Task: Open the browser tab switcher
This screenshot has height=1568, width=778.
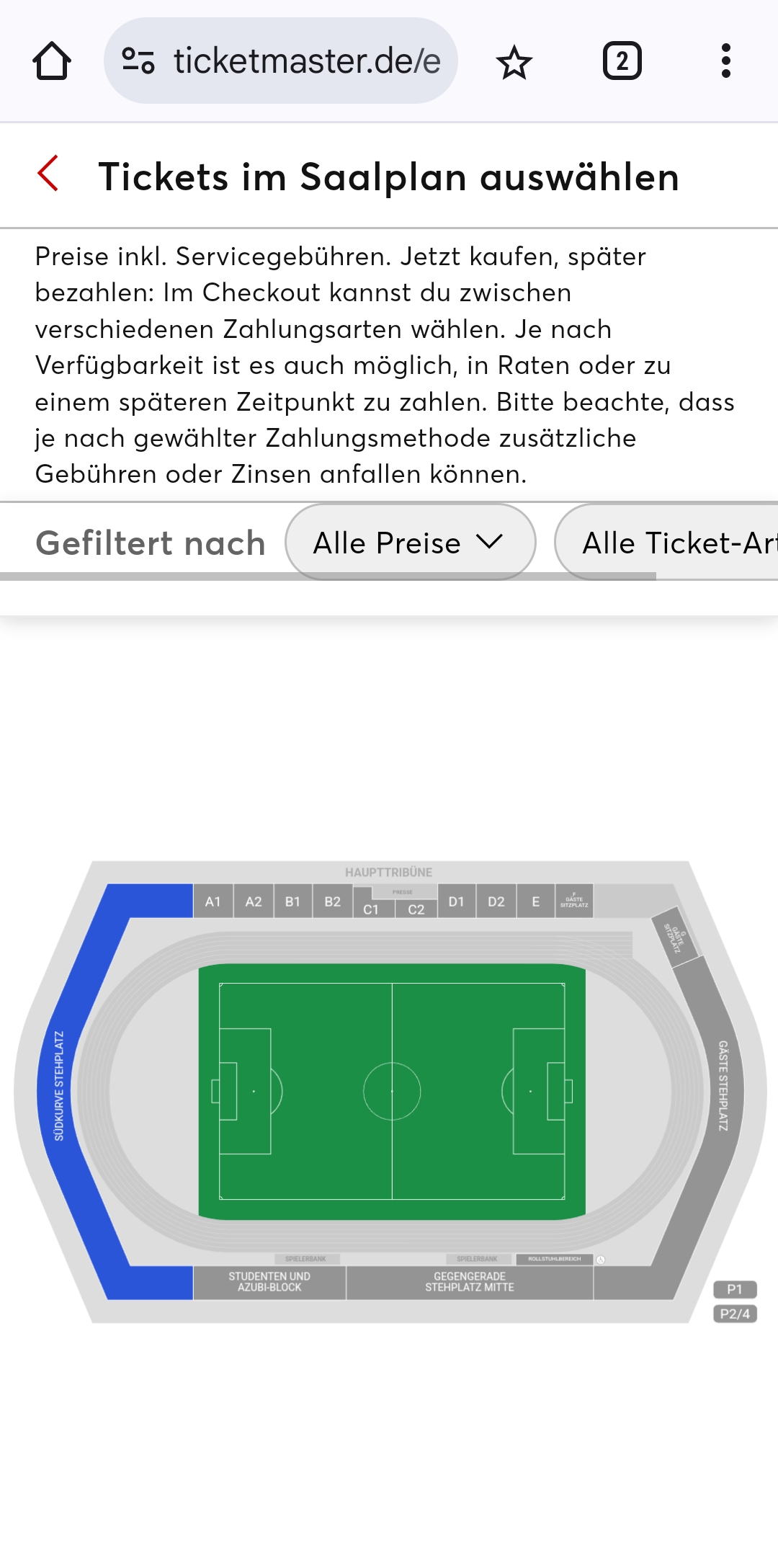Action: (x=622, y=61)
